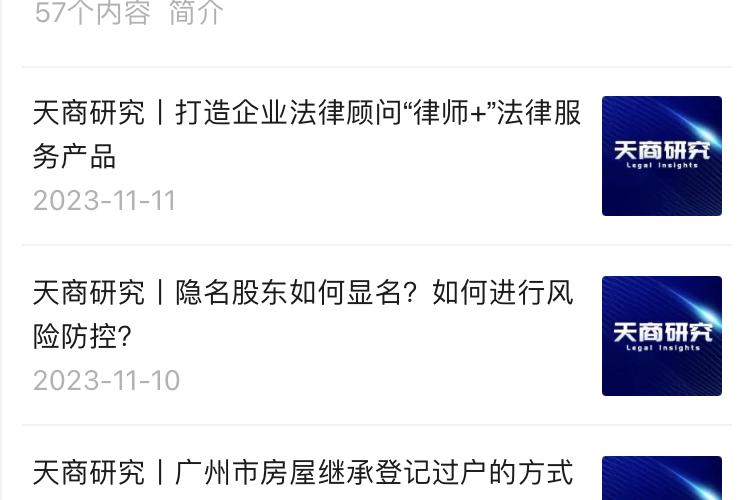Open article 隐名股东如何显名

pyautogui.click(x=303, y=314)
